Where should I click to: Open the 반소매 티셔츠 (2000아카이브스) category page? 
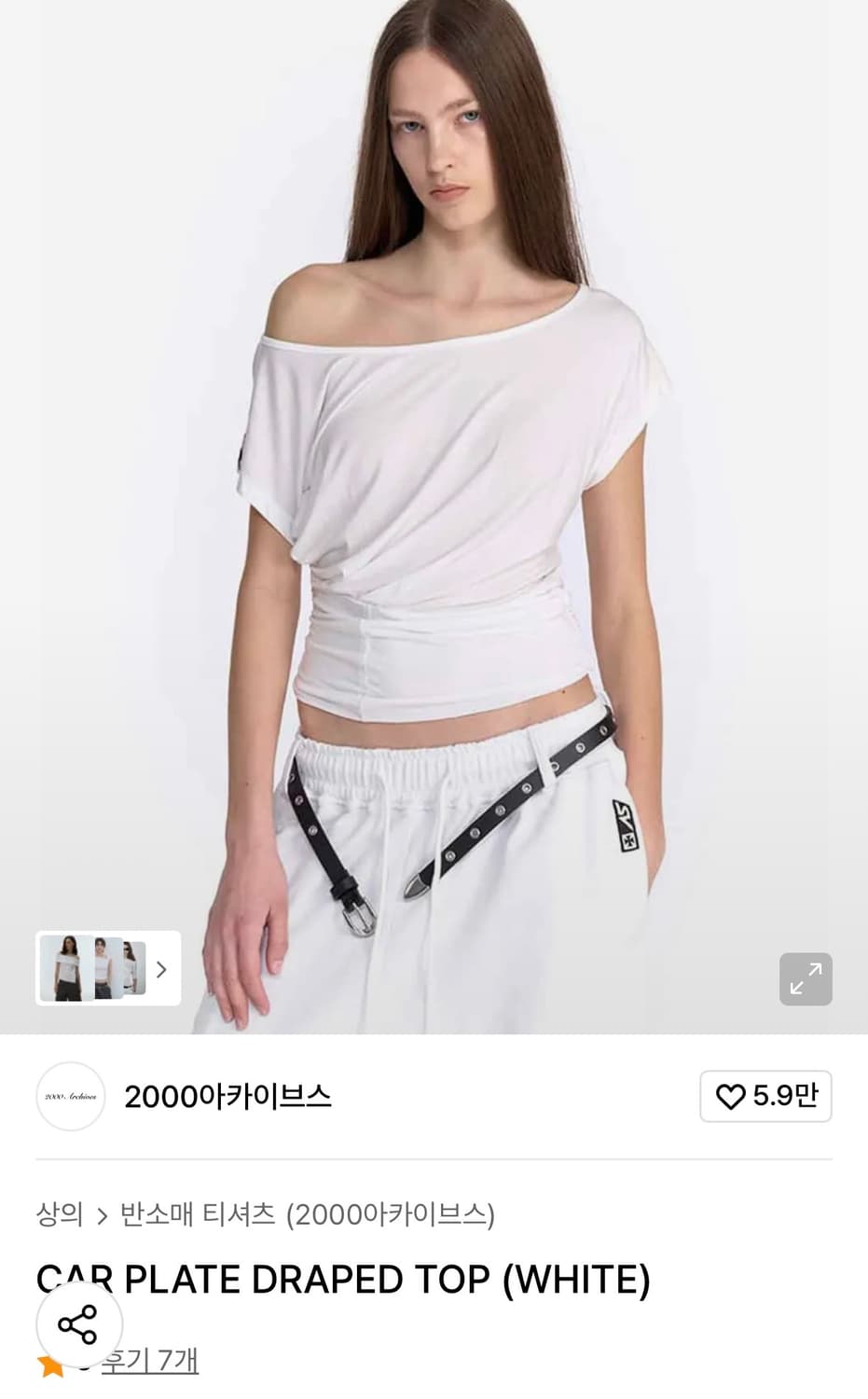click(x=308, y=1214)
